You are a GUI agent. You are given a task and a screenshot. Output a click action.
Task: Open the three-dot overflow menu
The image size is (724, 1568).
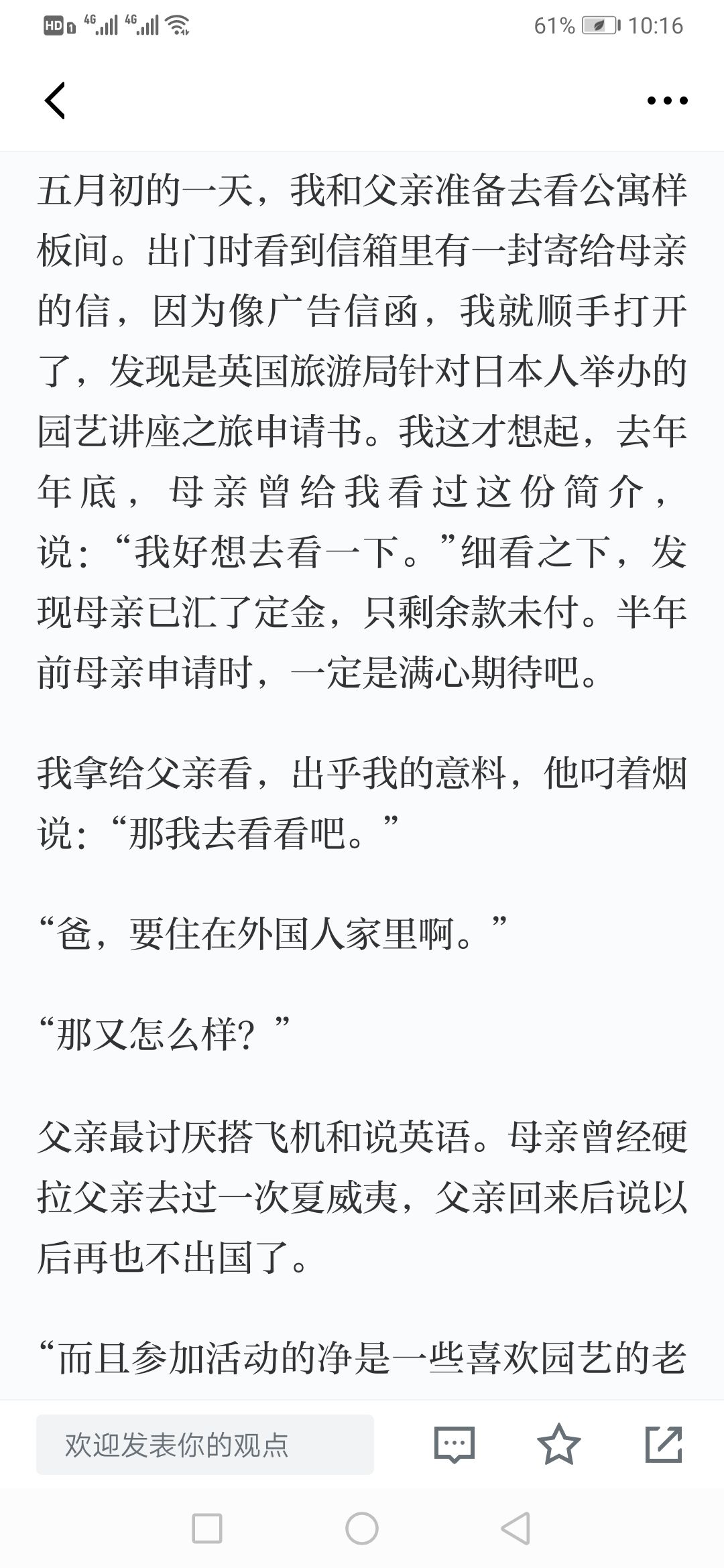667,101
